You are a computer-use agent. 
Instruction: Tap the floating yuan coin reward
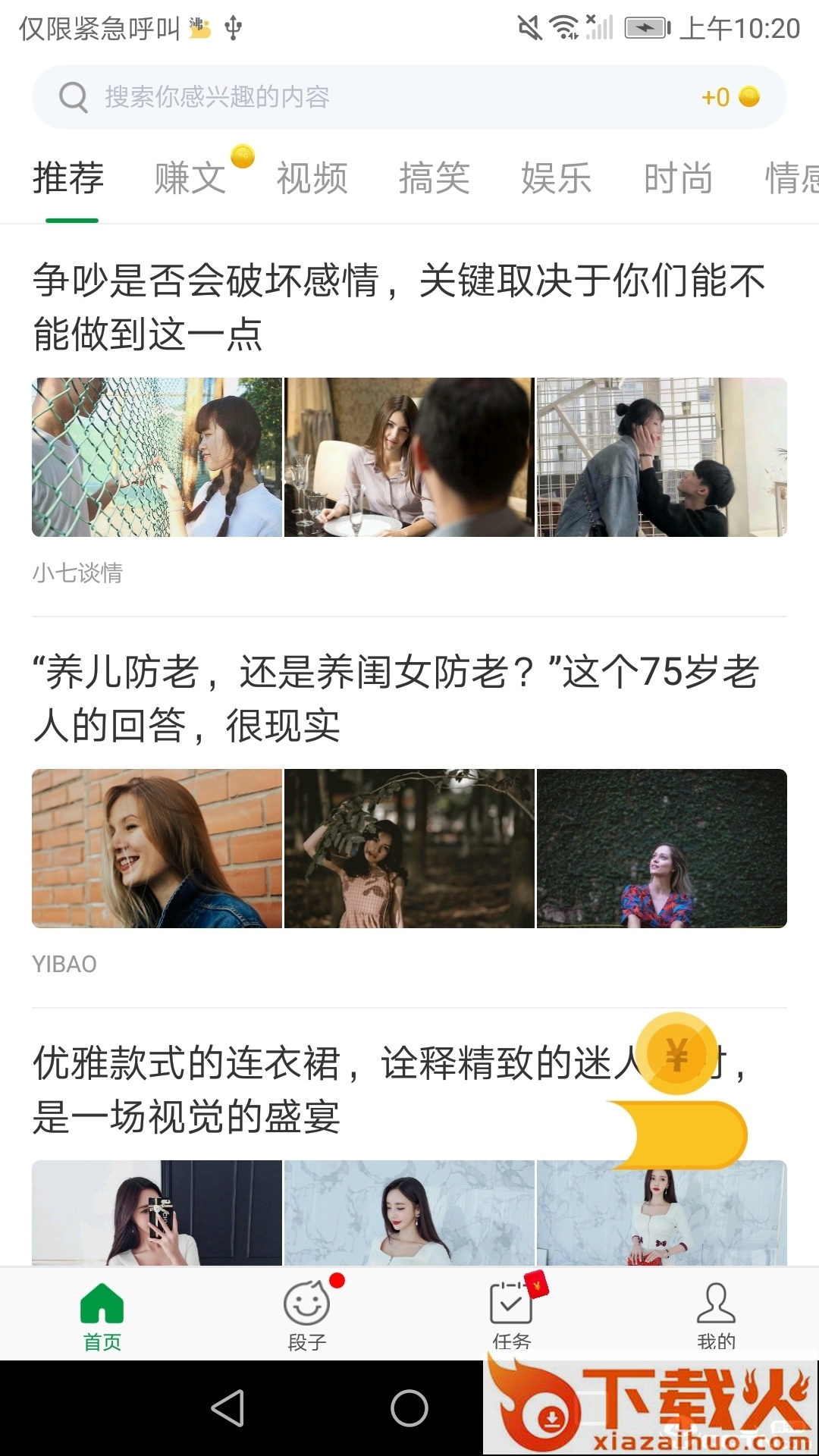[x=677, y=1054]
